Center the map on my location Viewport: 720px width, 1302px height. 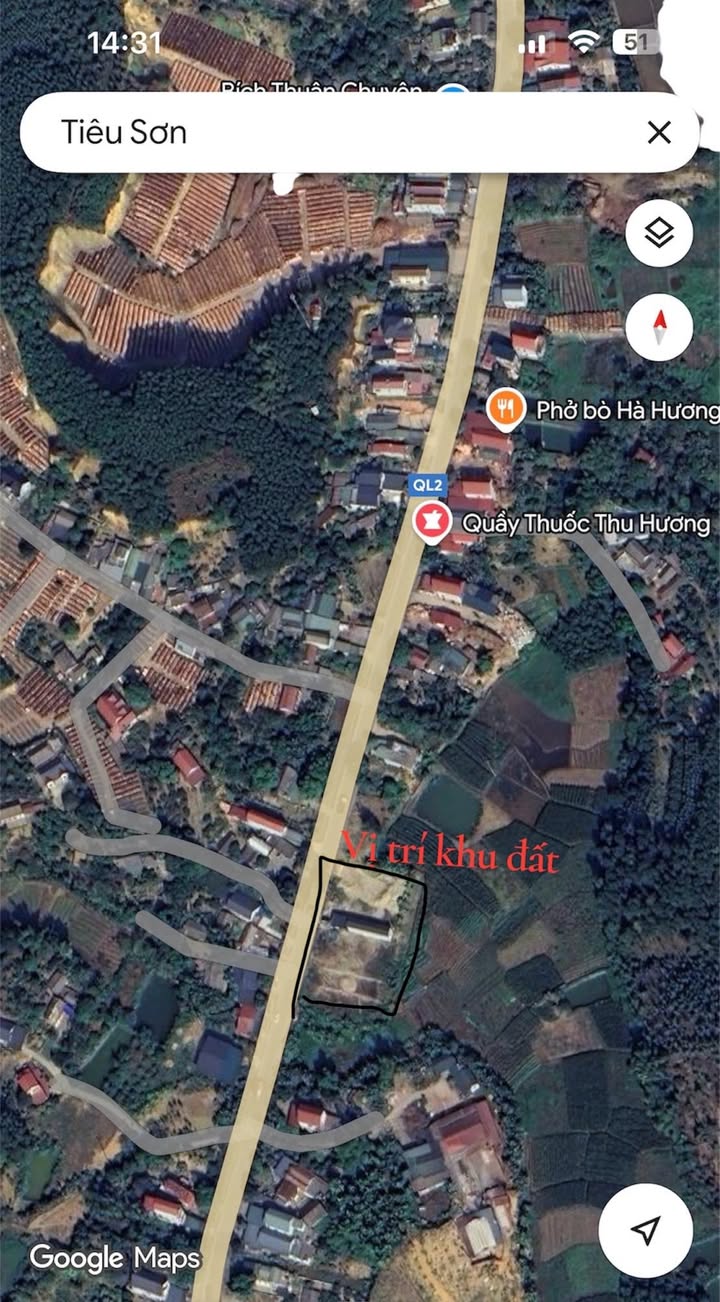point(646,1229)
